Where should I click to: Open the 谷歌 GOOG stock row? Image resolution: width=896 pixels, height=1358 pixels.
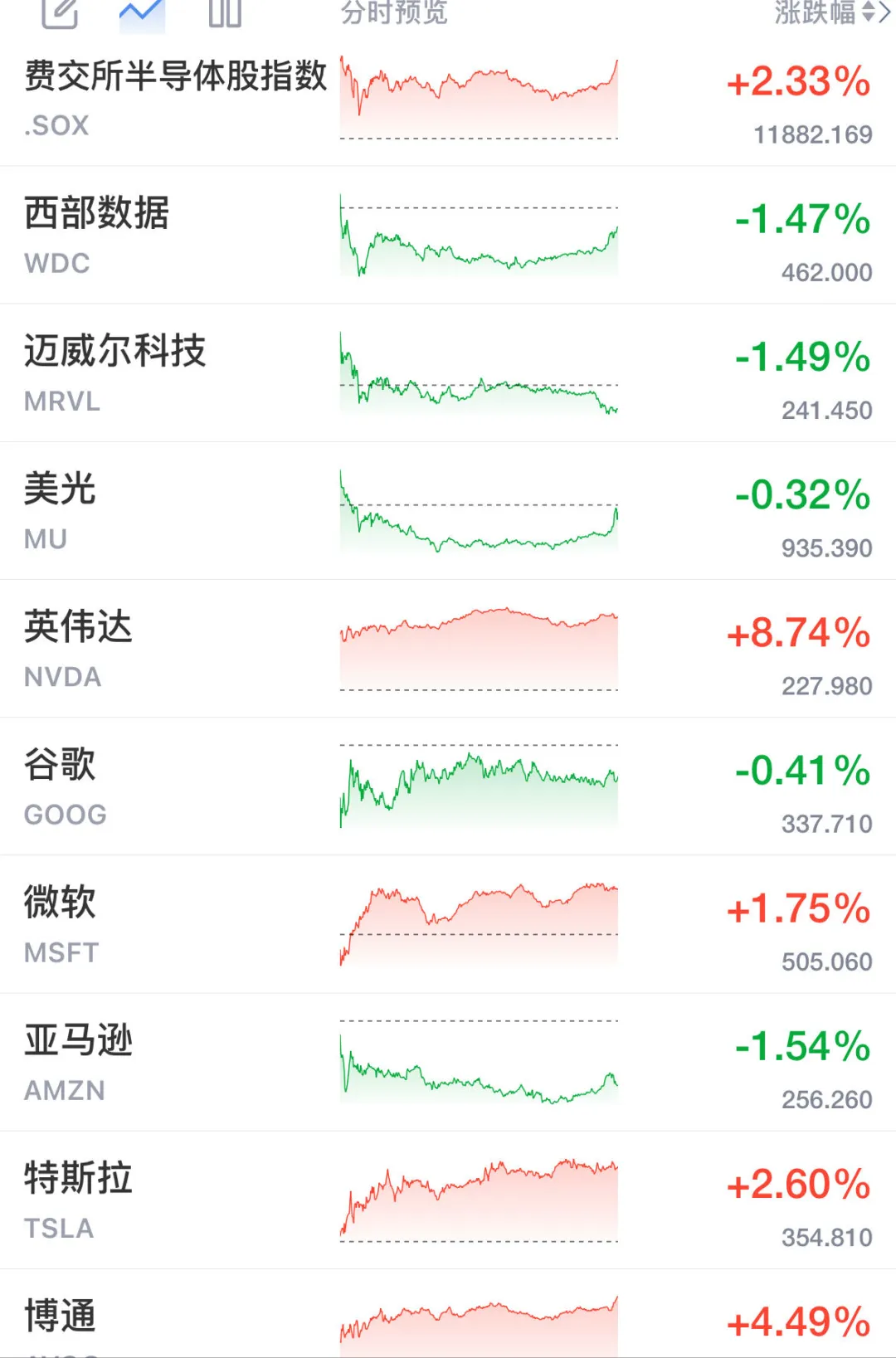click(448, 786)
